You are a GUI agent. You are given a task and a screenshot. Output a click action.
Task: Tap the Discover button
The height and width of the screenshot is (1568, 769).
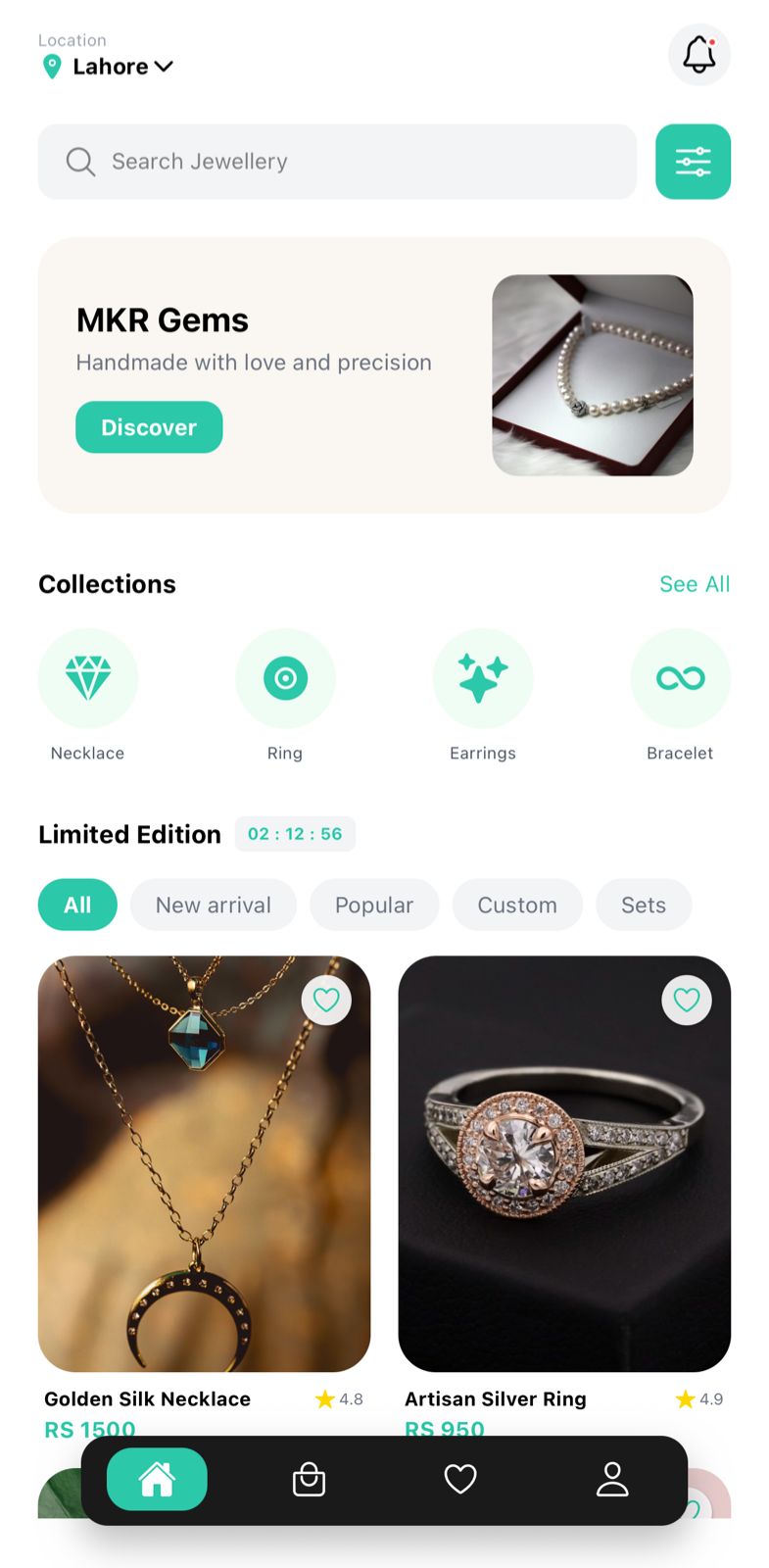[149, 427]
